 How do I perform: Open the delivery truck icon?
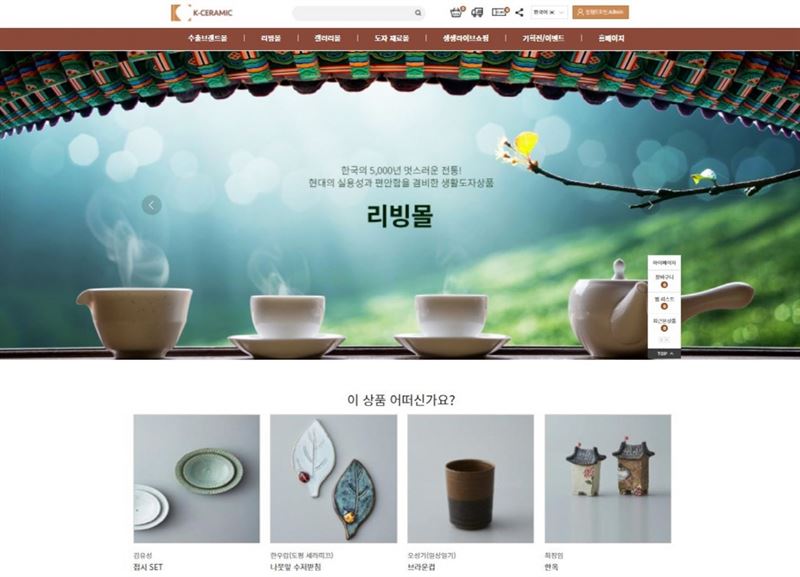click(477, 12)
